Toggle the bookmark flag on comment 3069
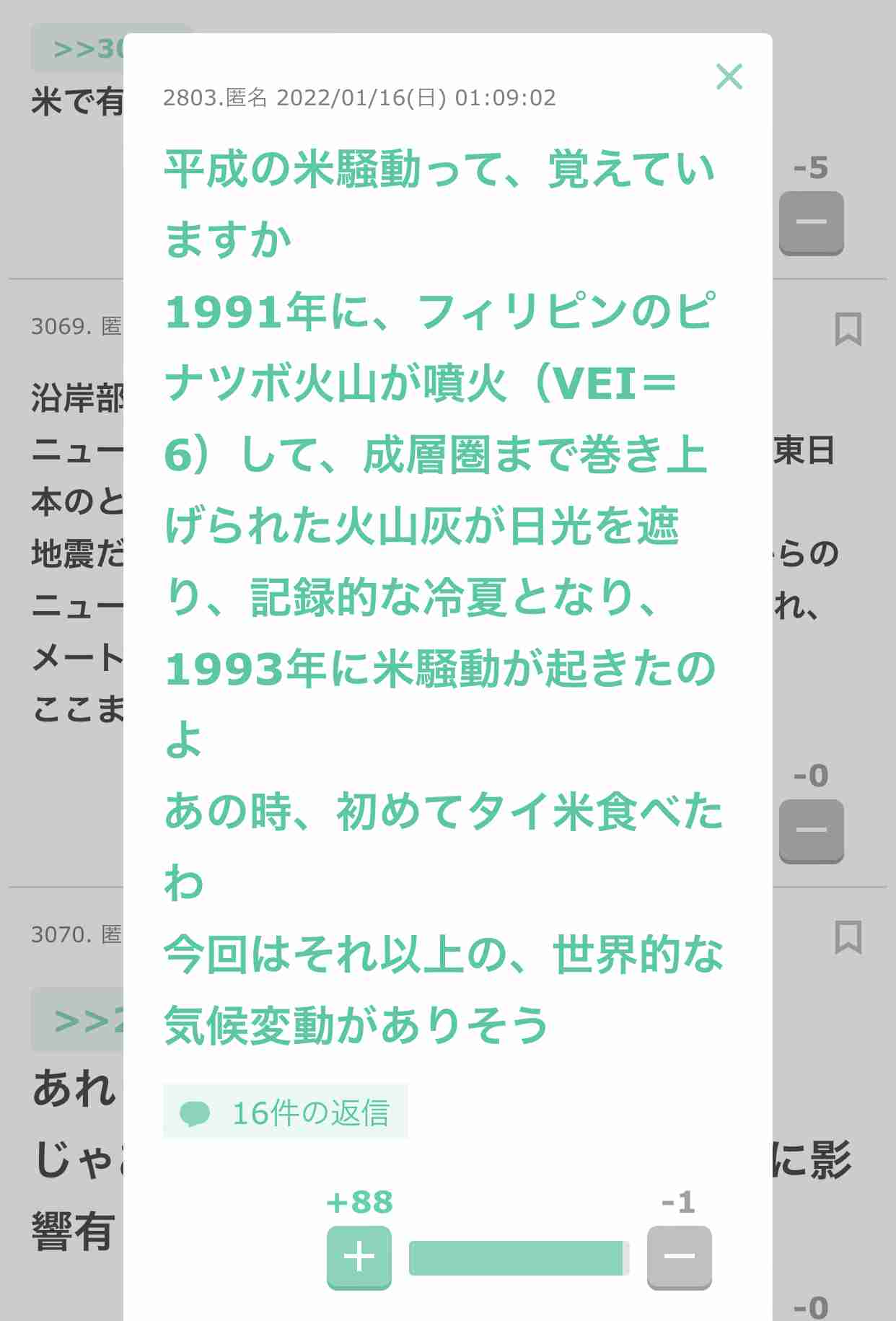Viewport: 896px width, 1321px height. (x=847, y=330)
